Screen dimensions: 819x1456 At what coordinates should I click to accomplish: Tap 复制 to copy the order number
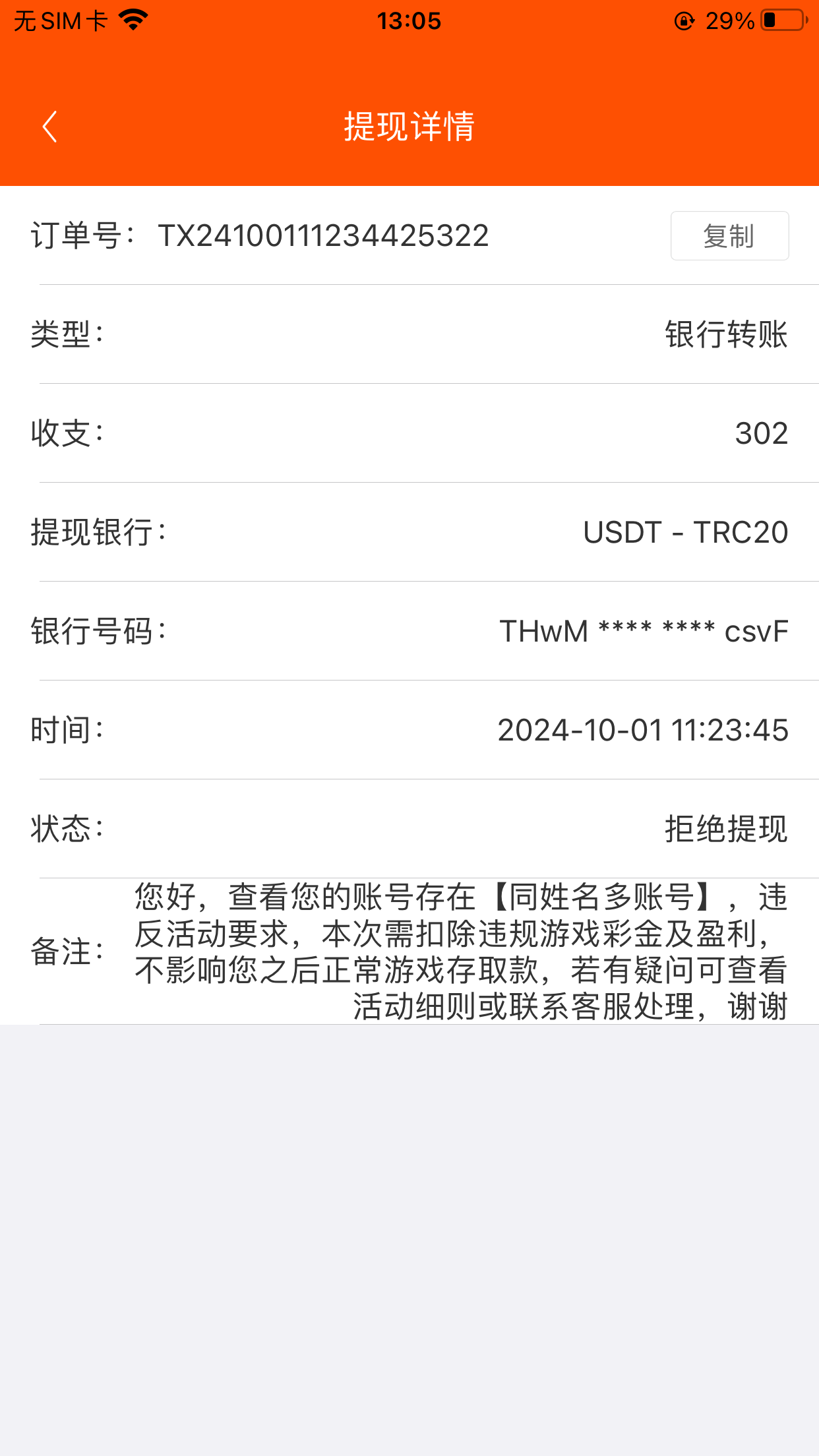click(729, 236)
